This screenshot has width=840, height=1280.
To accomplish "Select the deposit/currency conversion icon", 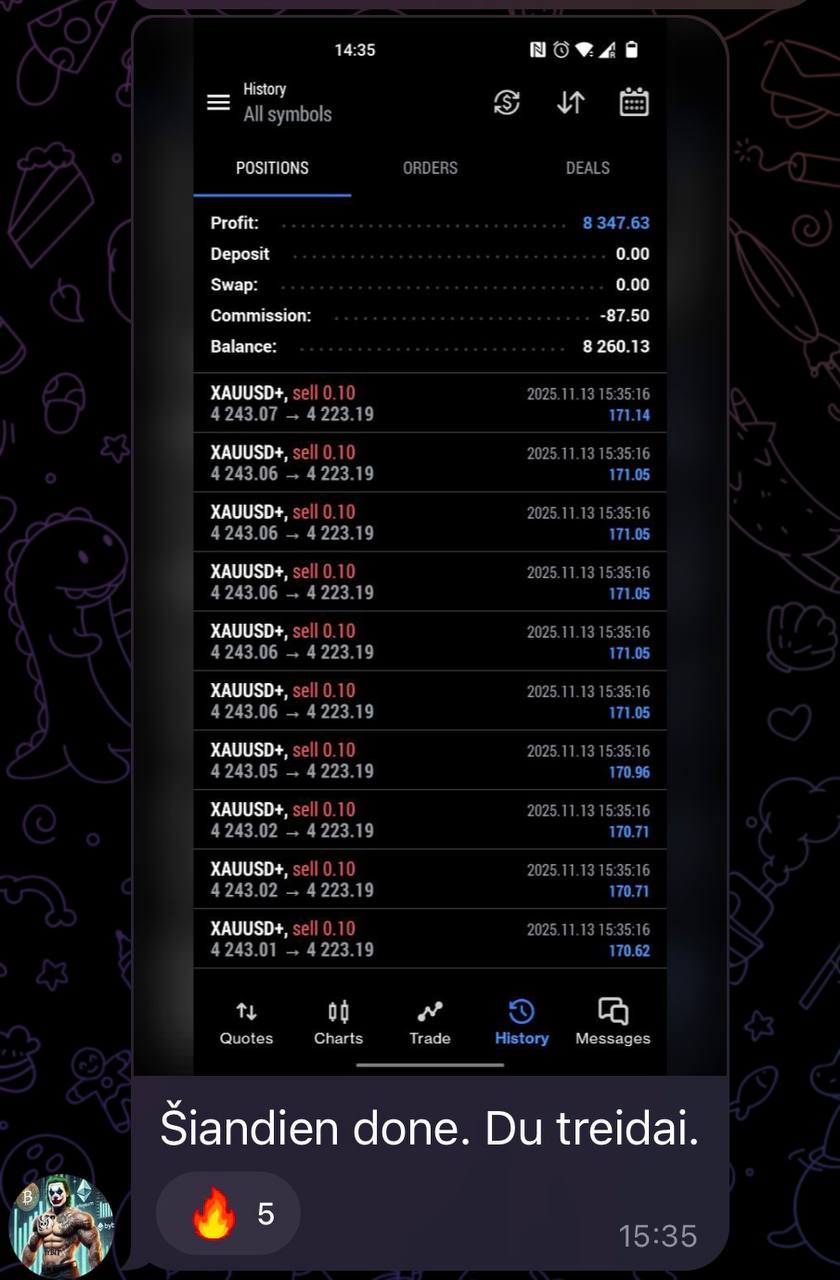I will point(506,101).
